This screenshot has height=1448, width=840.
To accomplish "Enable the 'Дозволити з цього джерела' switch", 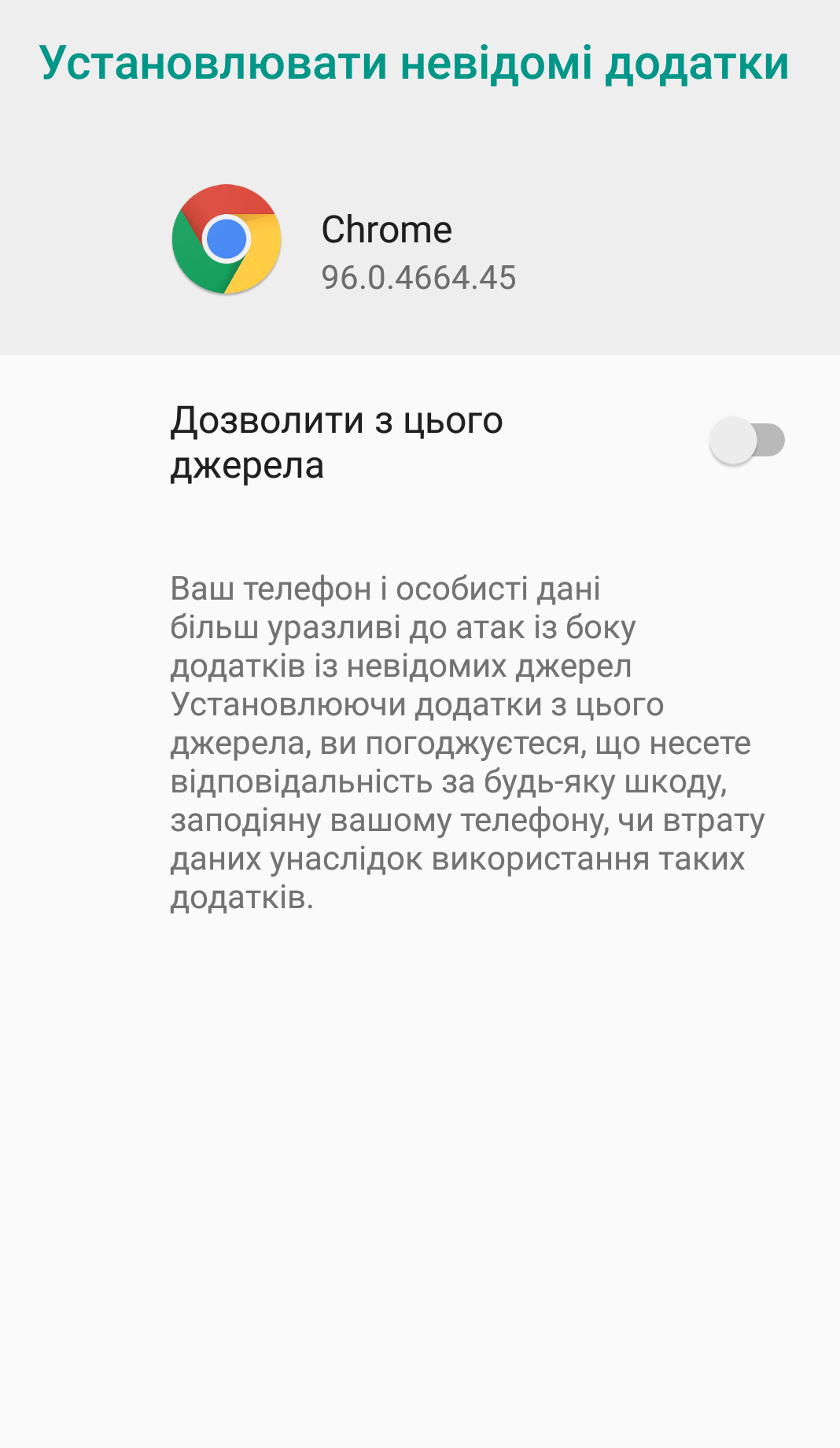I will (x=746, y=441).
